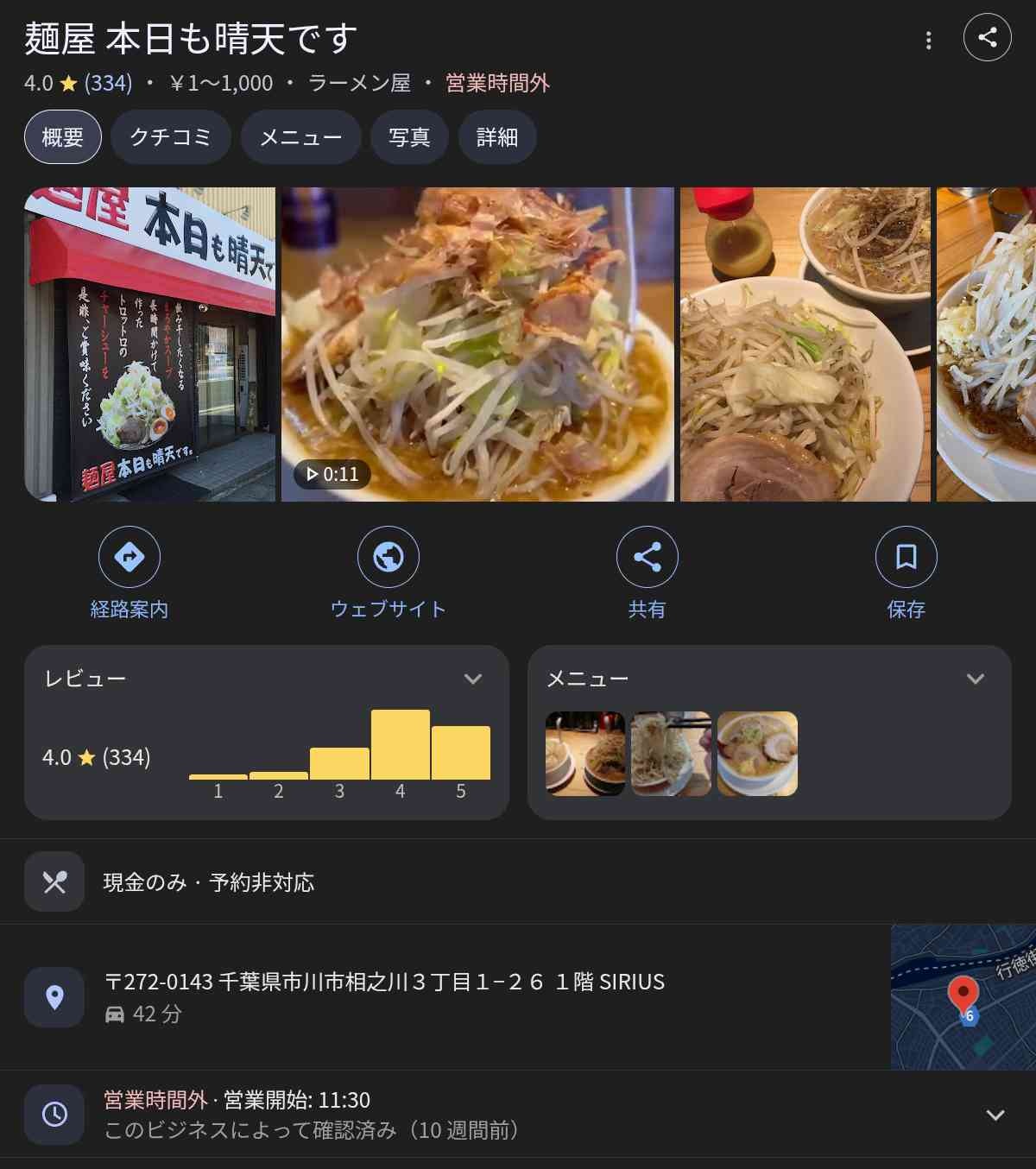Open the 写真 tab
This screenshot has width=1036, height=1169.
pyautogui.click(x=409, y=137)
